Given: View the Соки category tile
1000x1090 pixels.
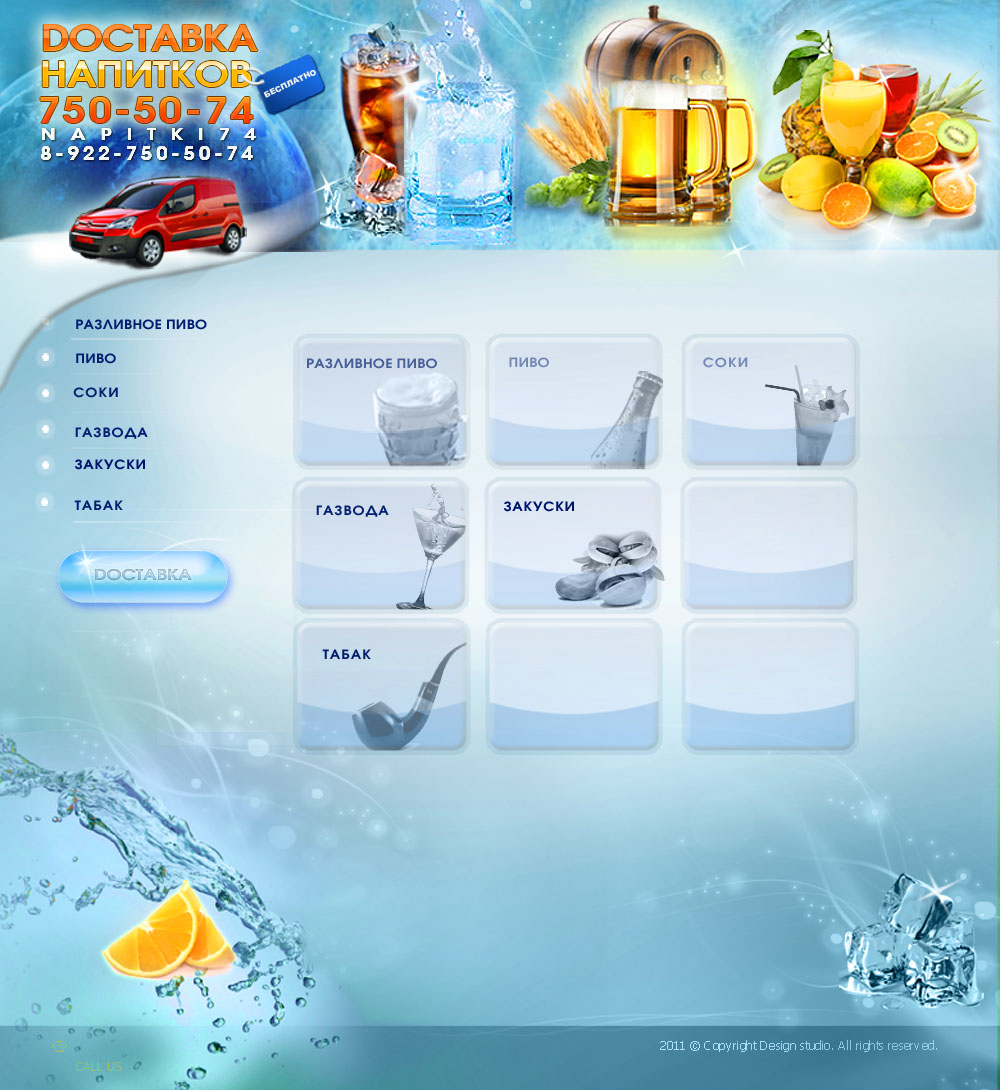Looking at the screenshot, I should pos(770,401).
